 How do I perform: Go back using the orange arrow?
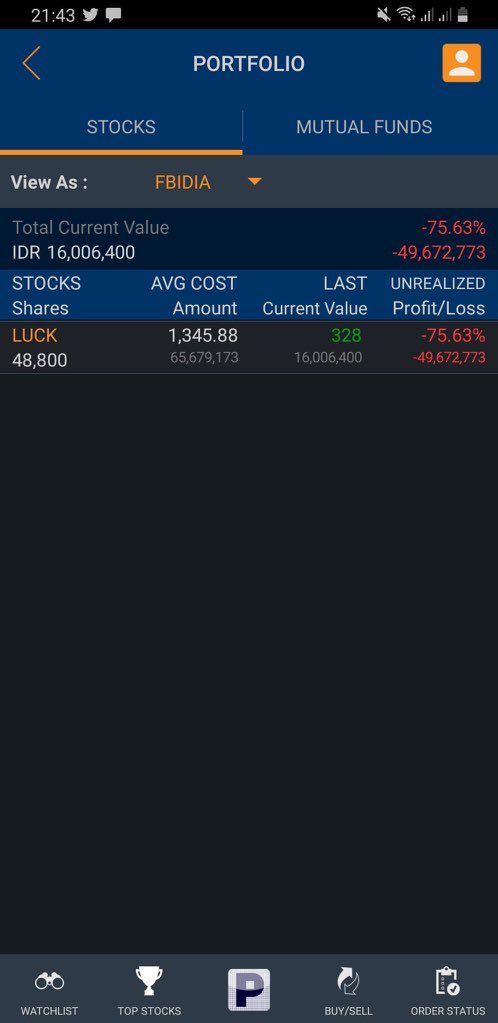31,63
